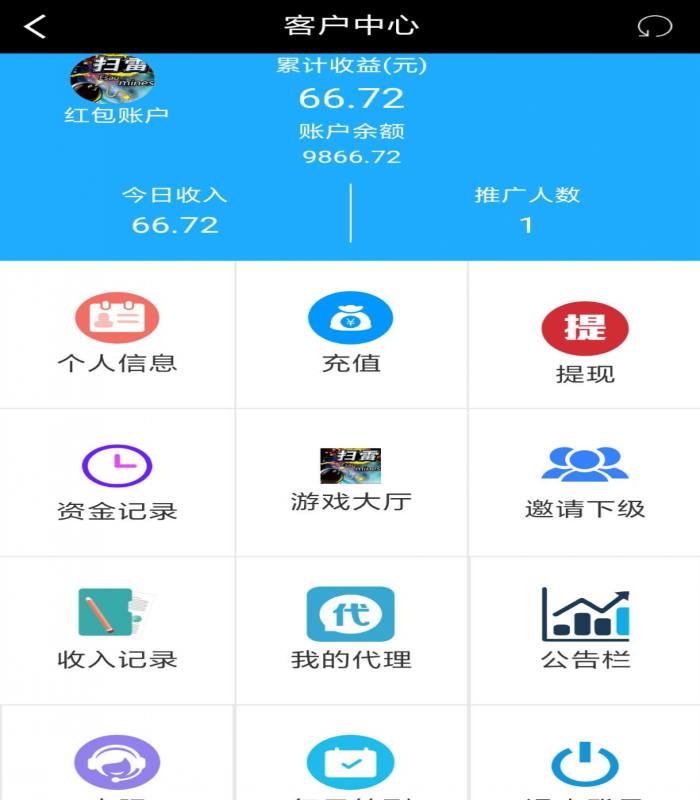
Task: Go back using the top-left arrow
Action: (x=35, y=26)
